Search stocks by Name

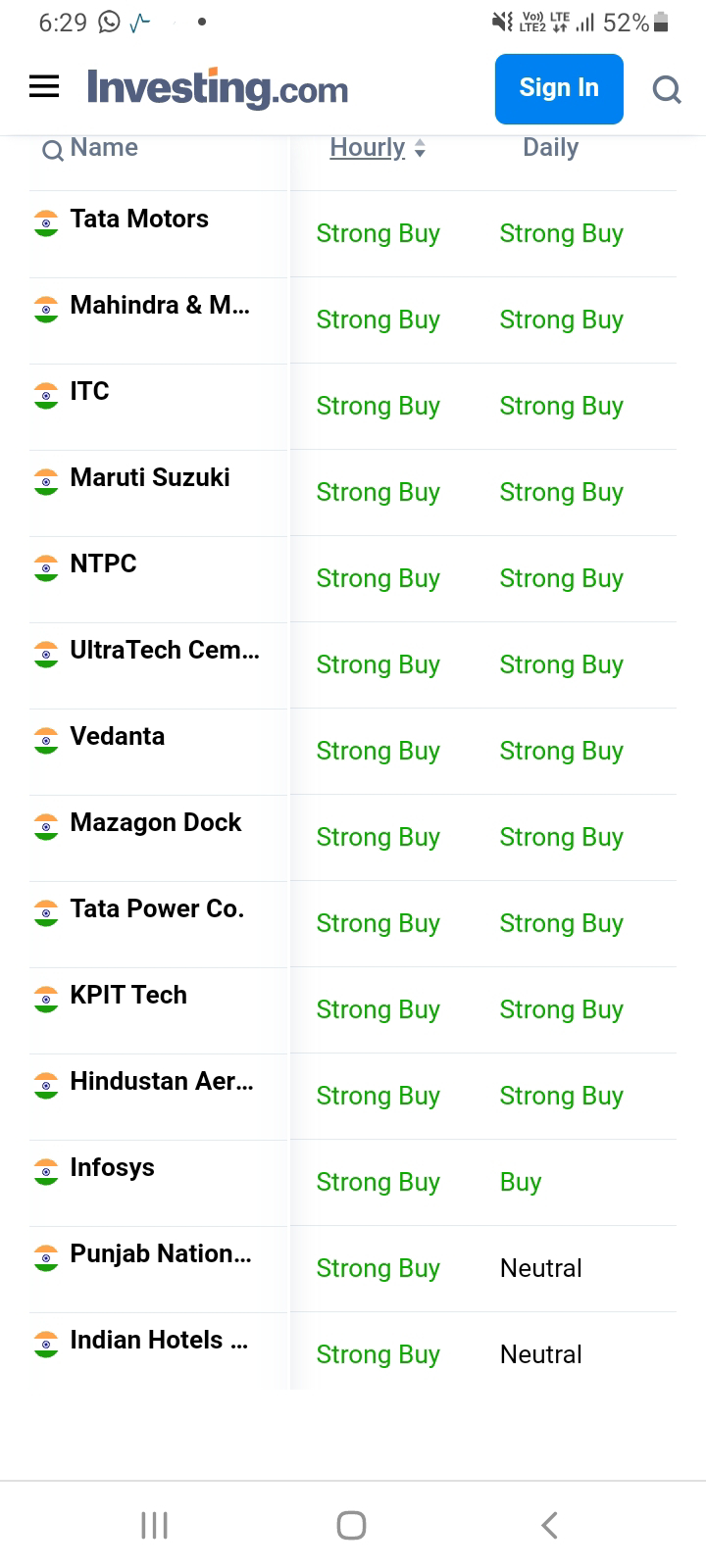[x=90, y=148]
